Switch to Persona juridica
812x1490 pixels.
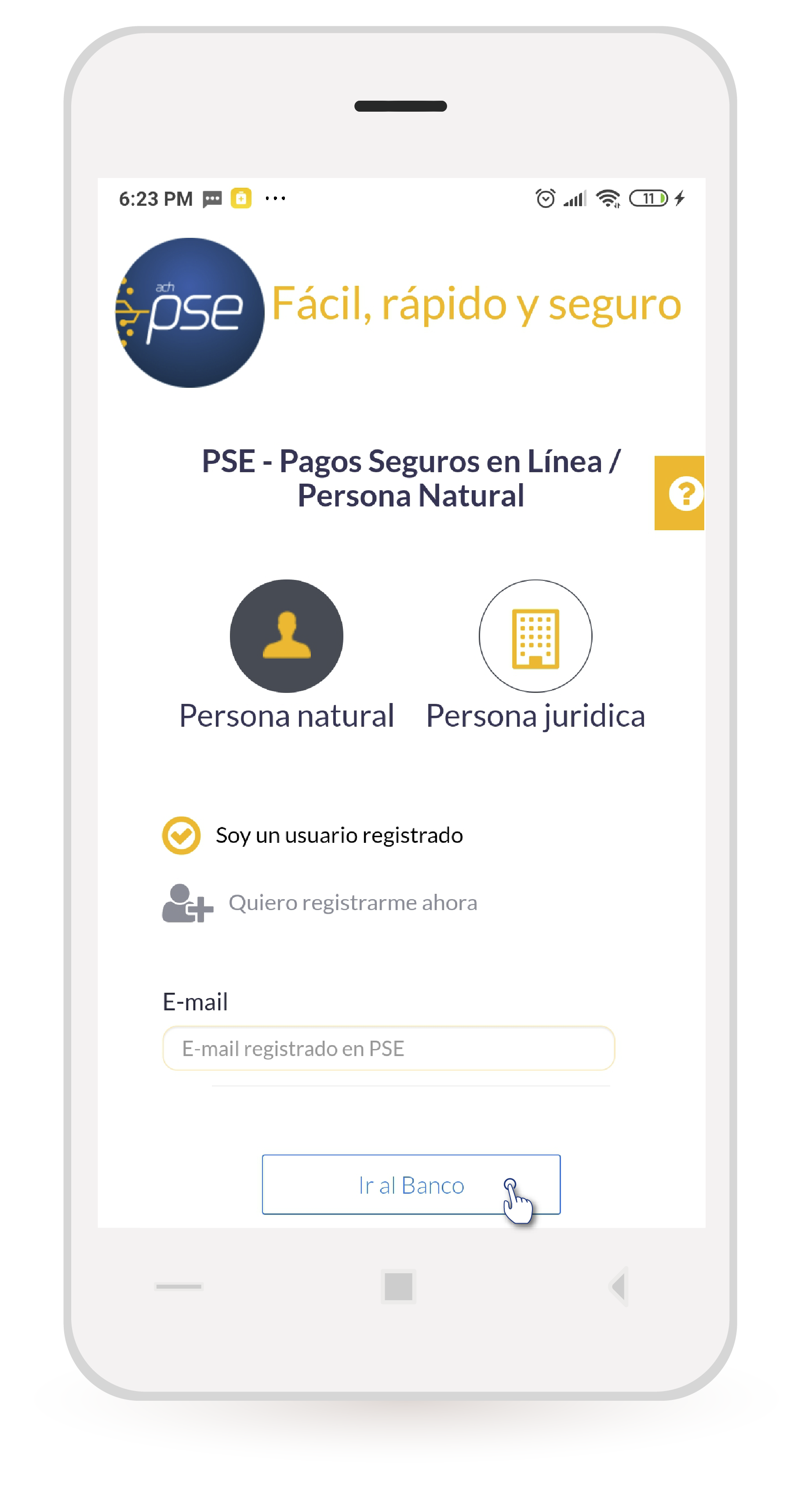[535, 636]
